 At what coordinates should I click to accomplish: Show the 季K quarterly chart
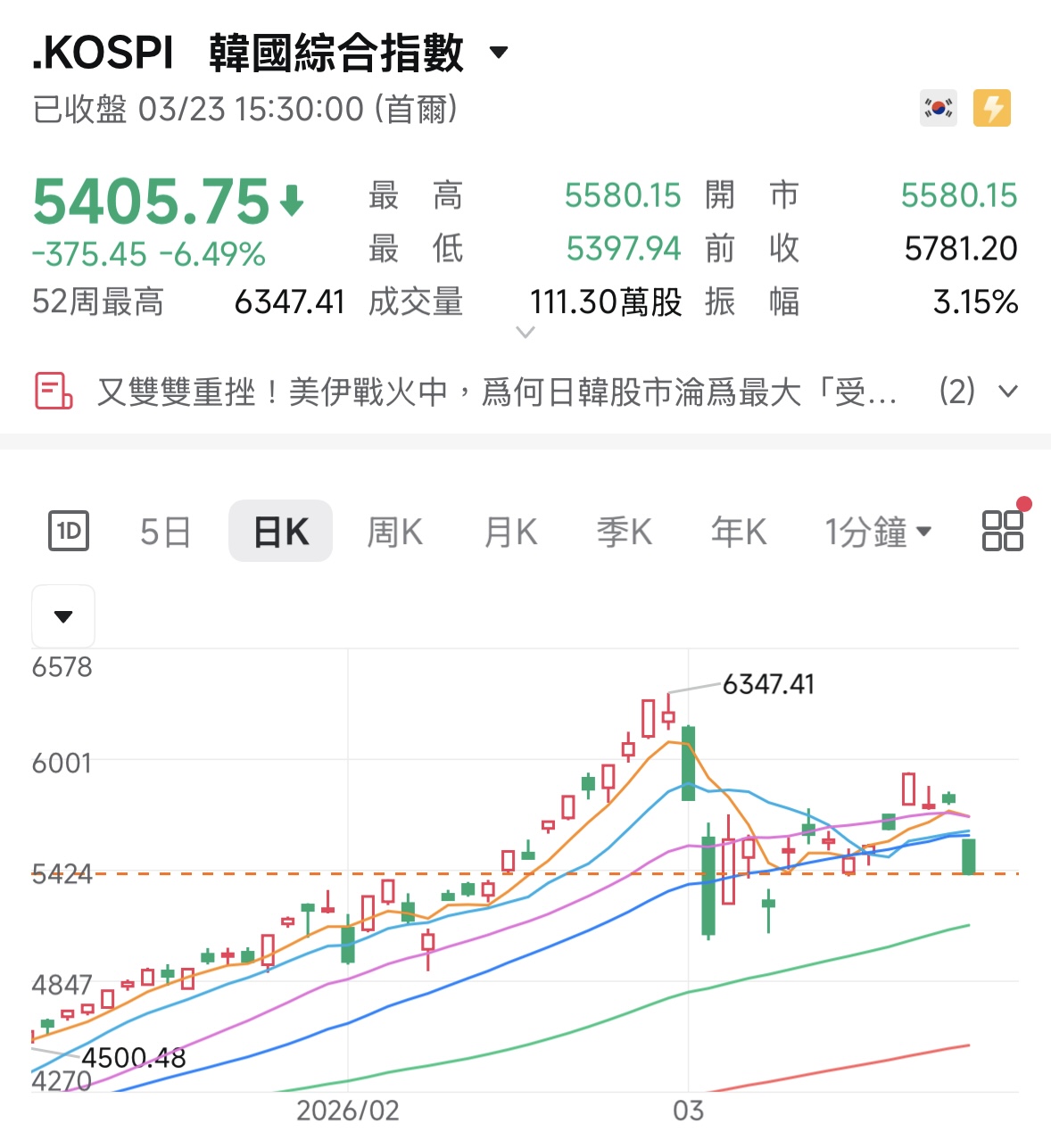[x=624, y=532]
